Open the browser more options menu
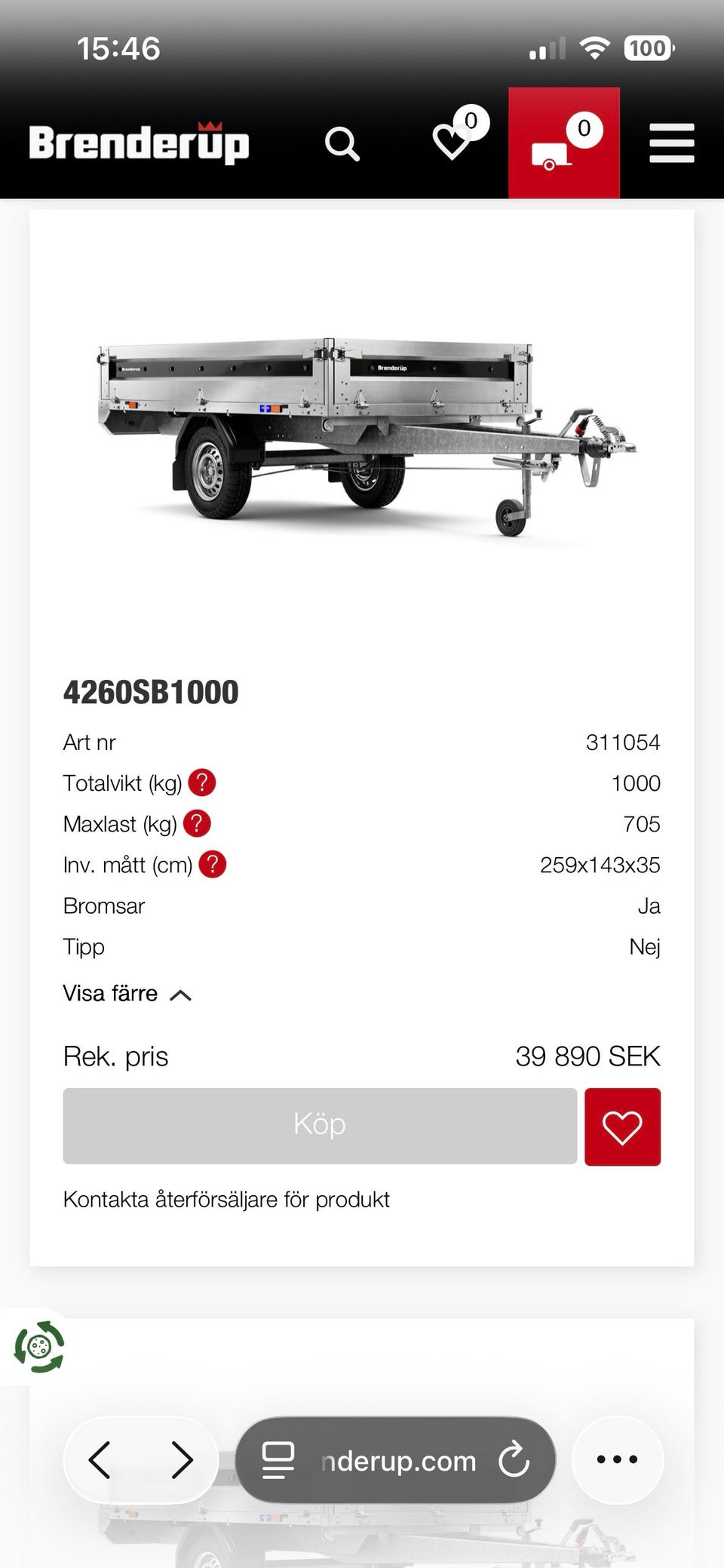The height and width of the screenshot is (1568, 724). pos(618,1459)
